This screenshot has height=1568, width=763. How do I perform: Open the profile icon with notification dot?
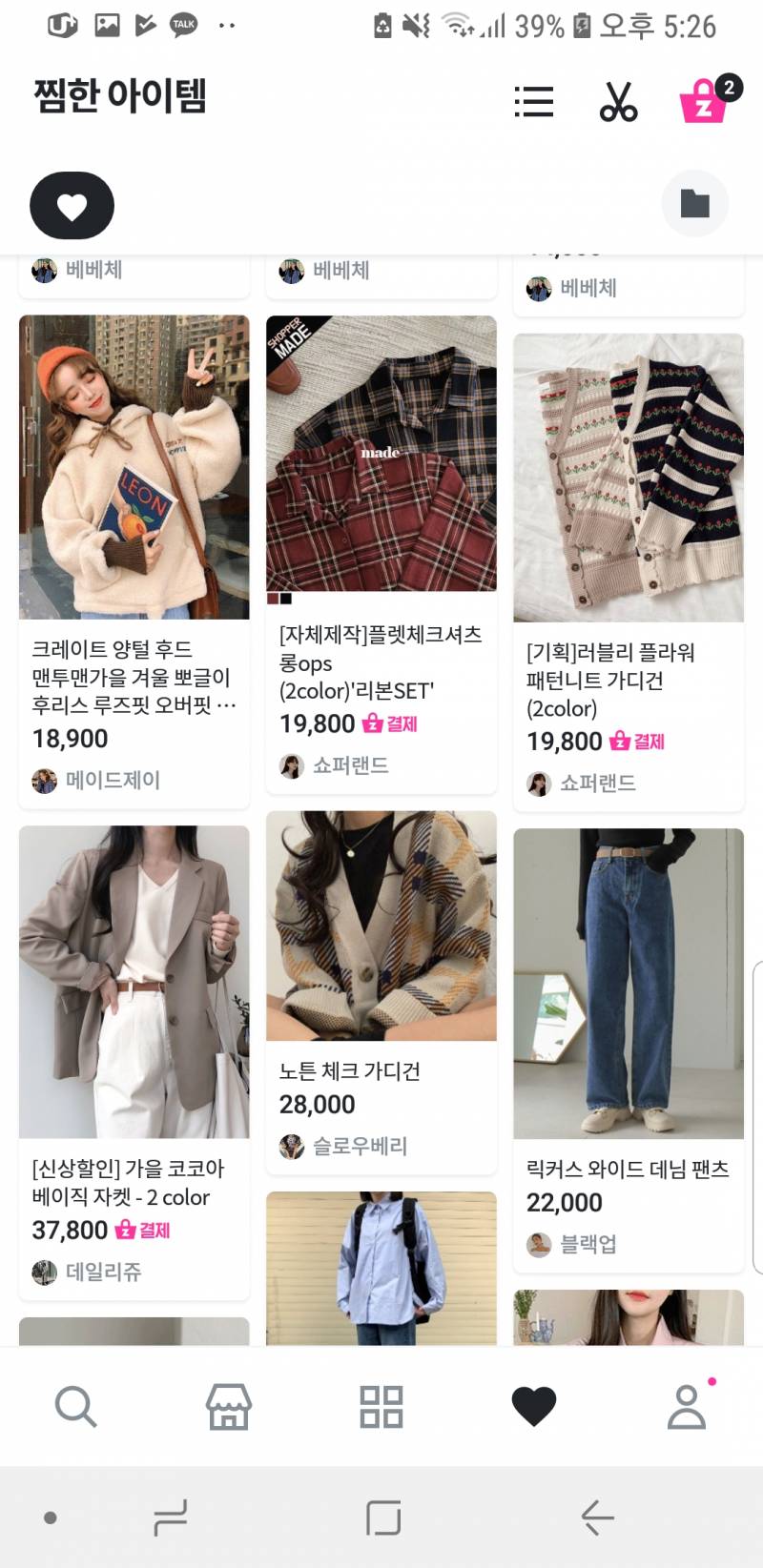(687, 1405)
